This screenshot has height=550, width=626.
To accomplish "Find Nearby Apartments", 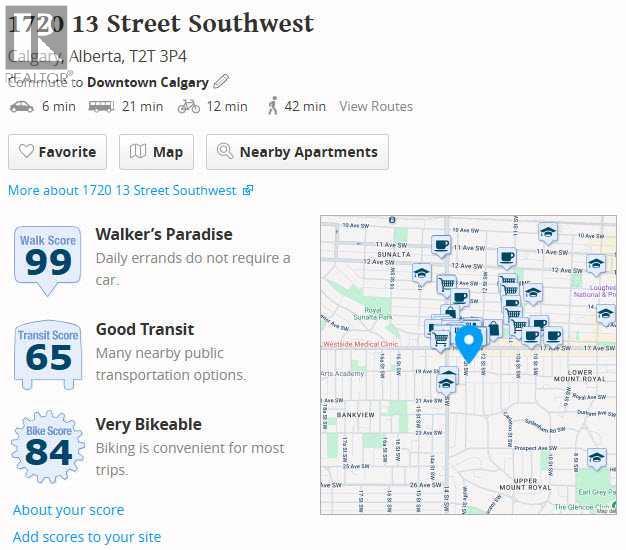I will tap(297, 152).
